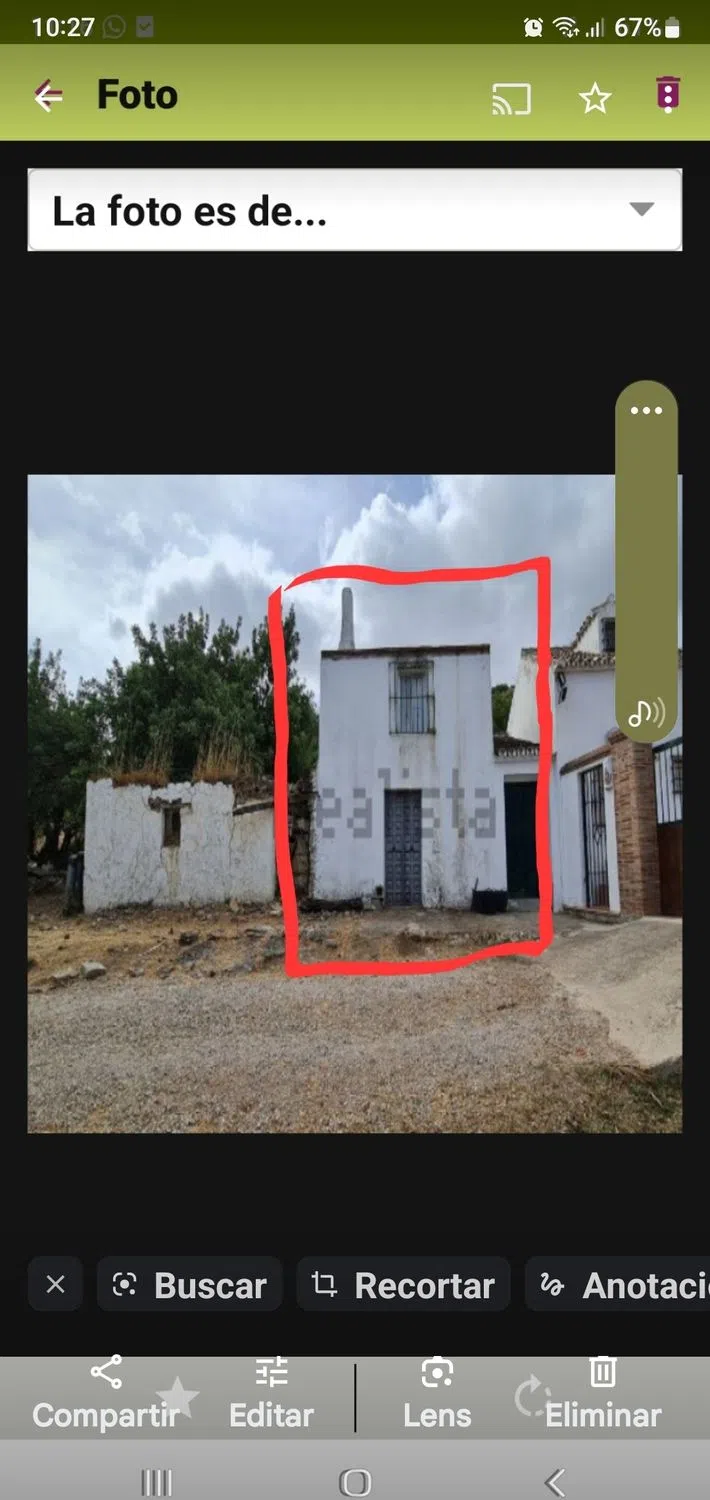Mark photo as favorite with star icon
This screenshot has height=1500, width=710.
(x=595, y=98)
